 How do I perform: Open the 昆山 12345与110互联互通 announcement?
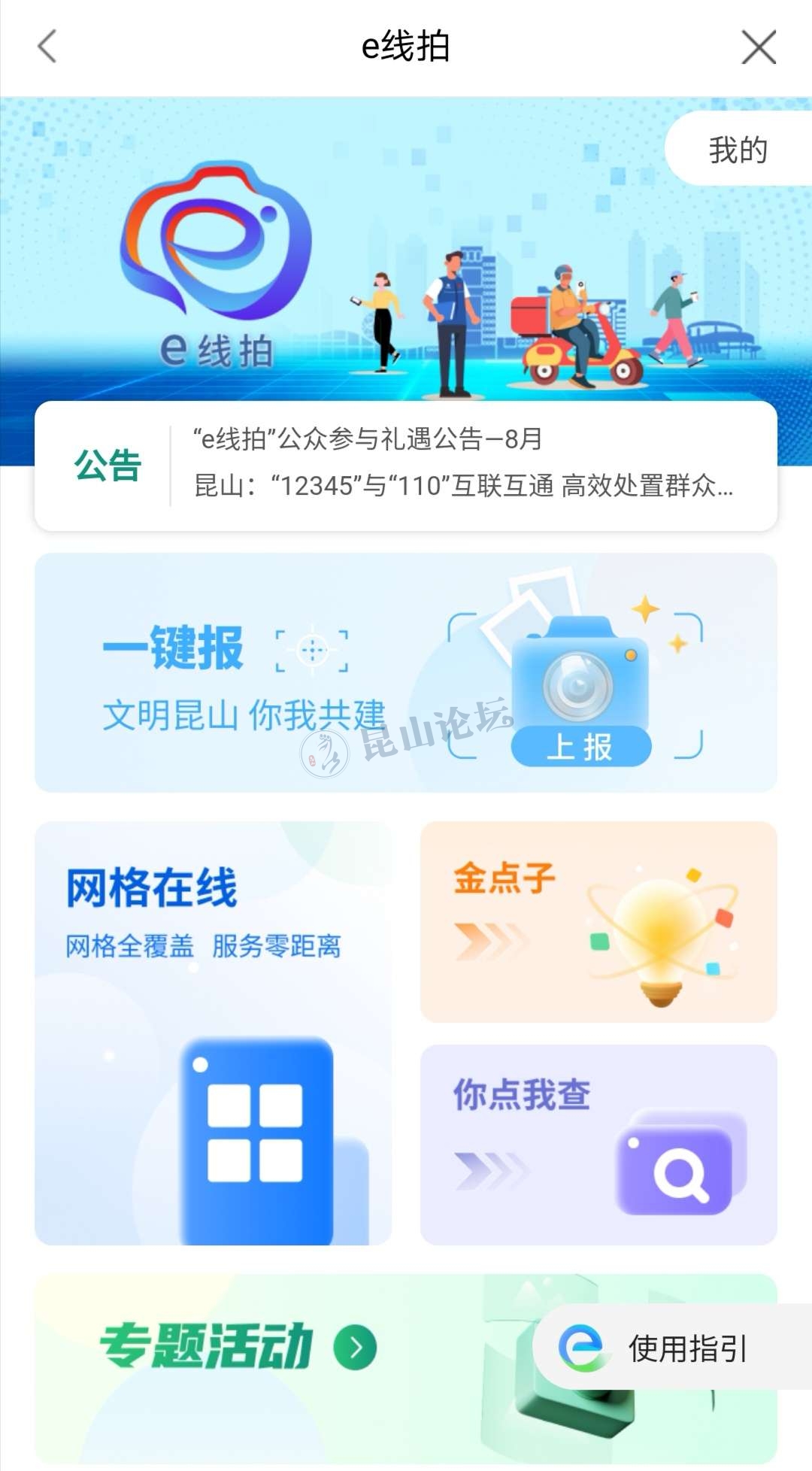click(462, 486)
